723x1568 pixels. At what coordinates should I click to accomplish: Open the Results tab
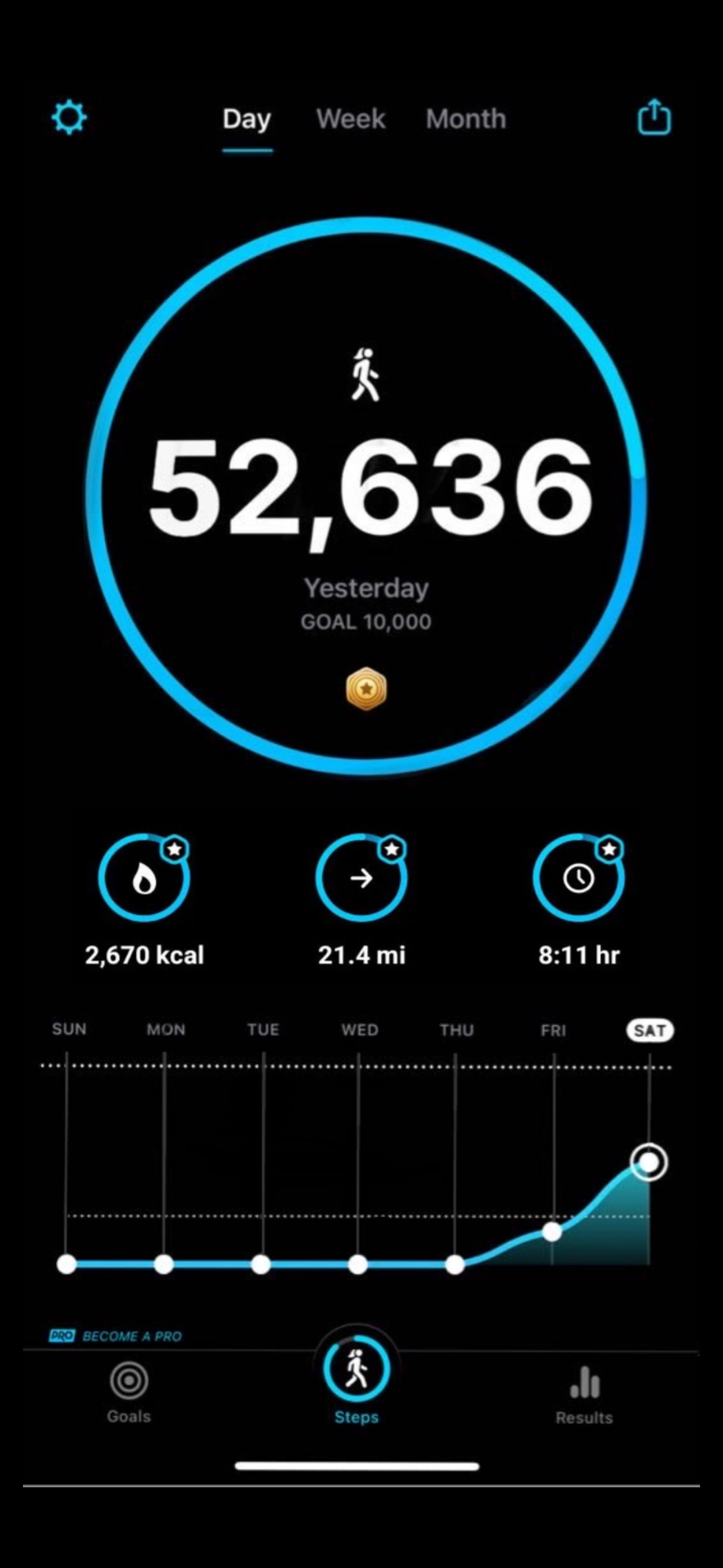[583, 1395]
